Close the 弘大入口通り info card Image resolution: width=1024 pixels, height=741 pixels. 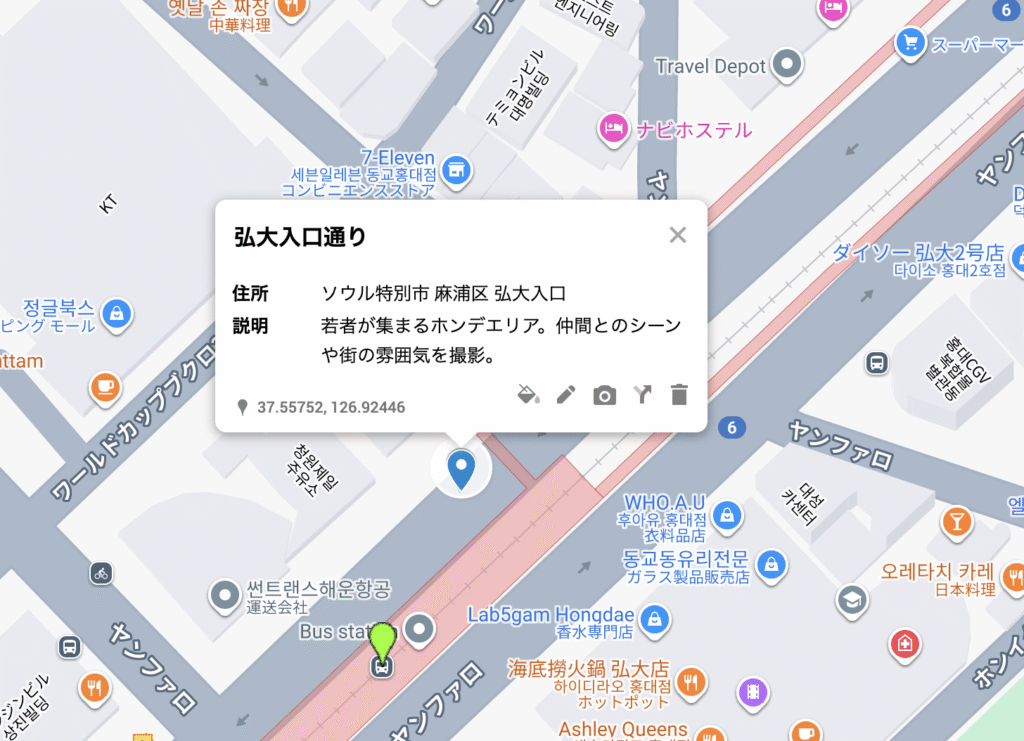[678, 236]
